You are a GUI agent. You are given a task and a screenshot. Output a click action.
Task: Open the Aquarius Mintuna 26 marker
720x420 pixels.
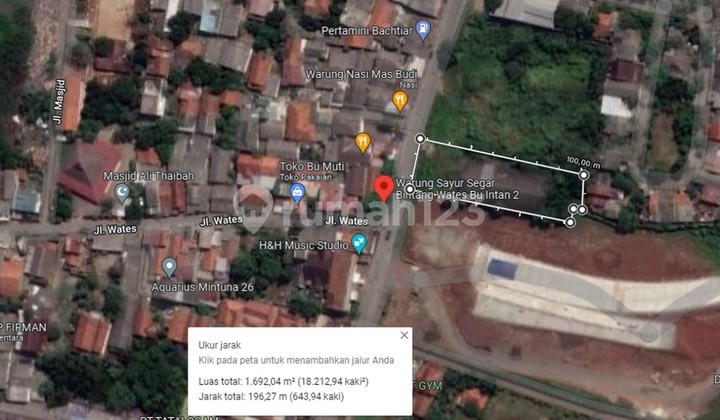pos(169,266)
